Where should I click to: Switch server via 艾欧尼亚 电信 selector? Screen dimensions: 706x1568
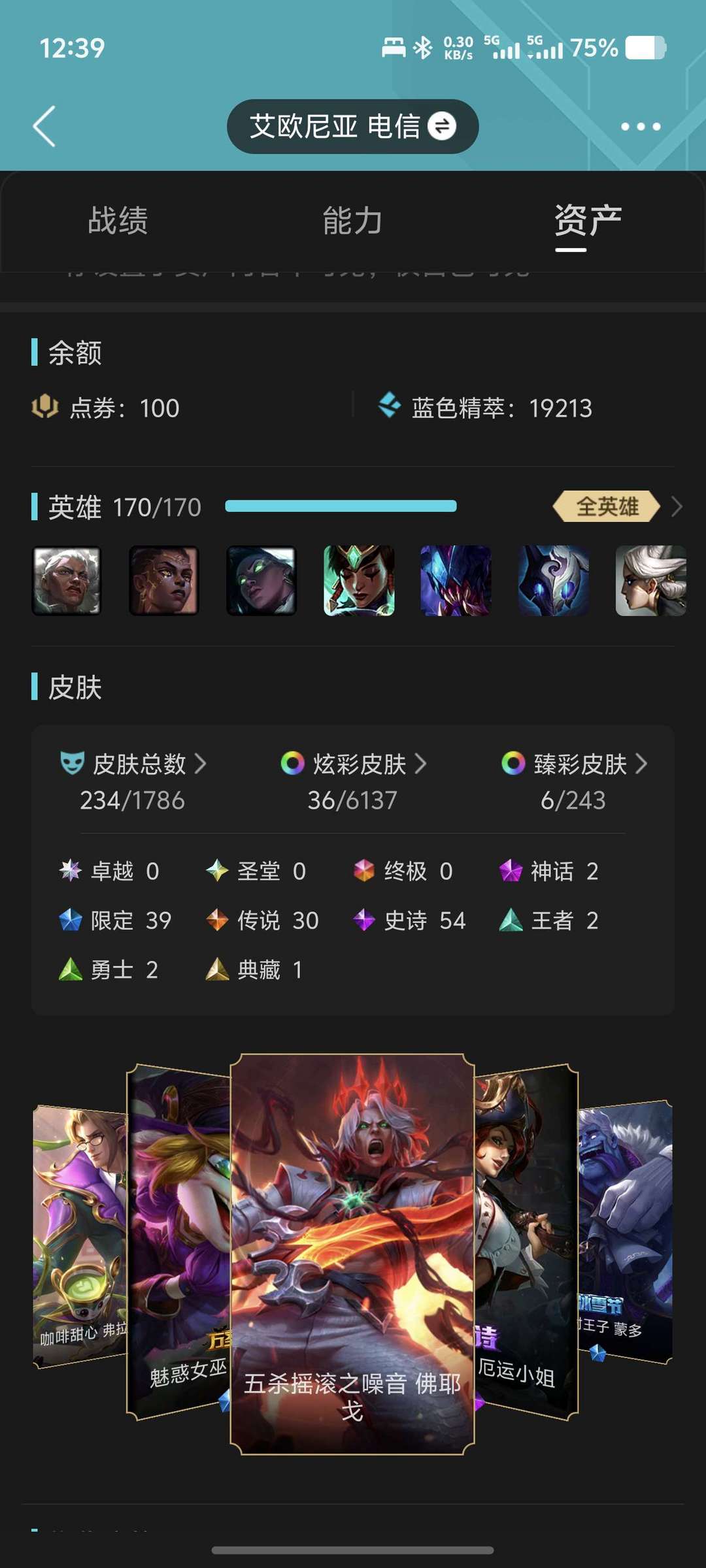(352, 126)
